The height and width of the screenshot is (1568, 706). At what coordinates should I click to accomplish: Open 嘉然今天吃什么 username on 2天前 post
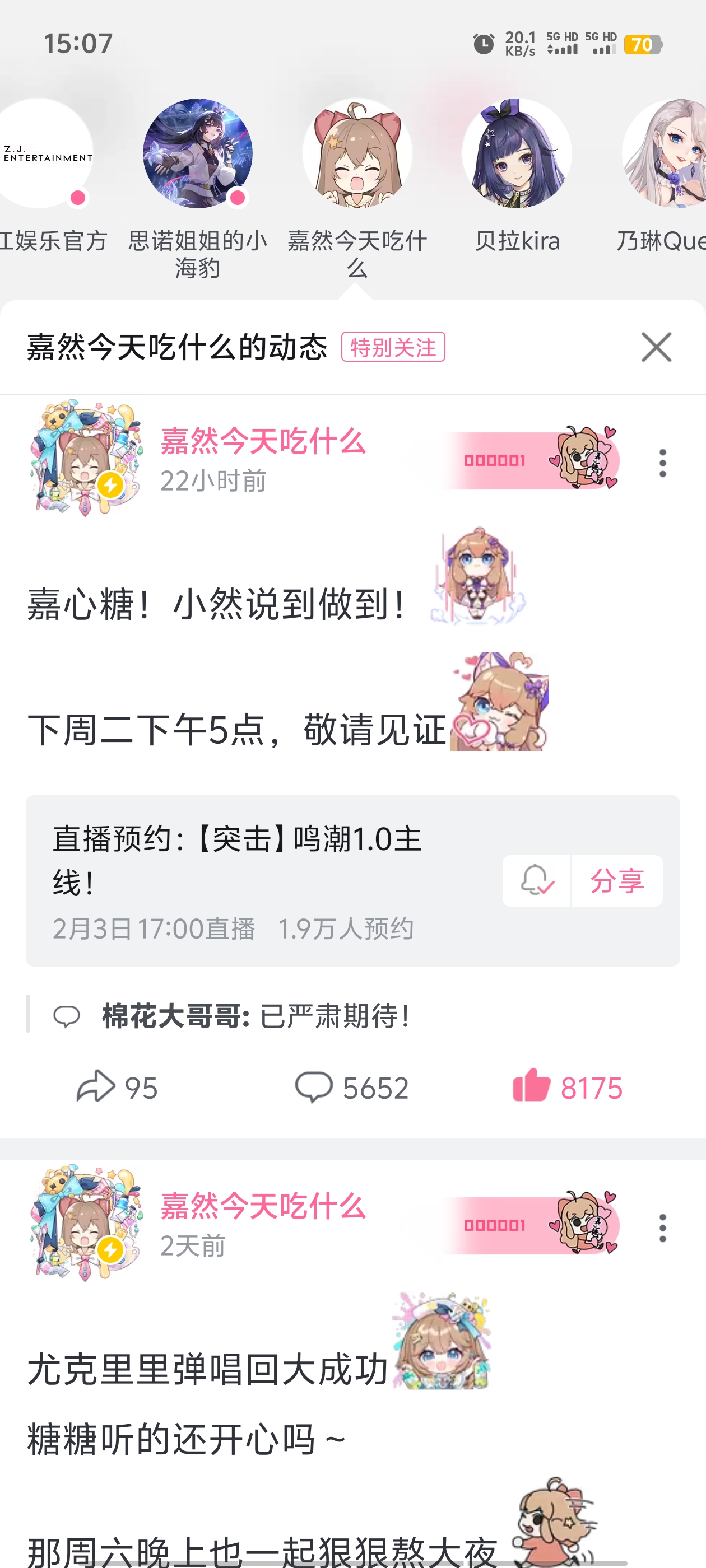[x=263, y=1206]
